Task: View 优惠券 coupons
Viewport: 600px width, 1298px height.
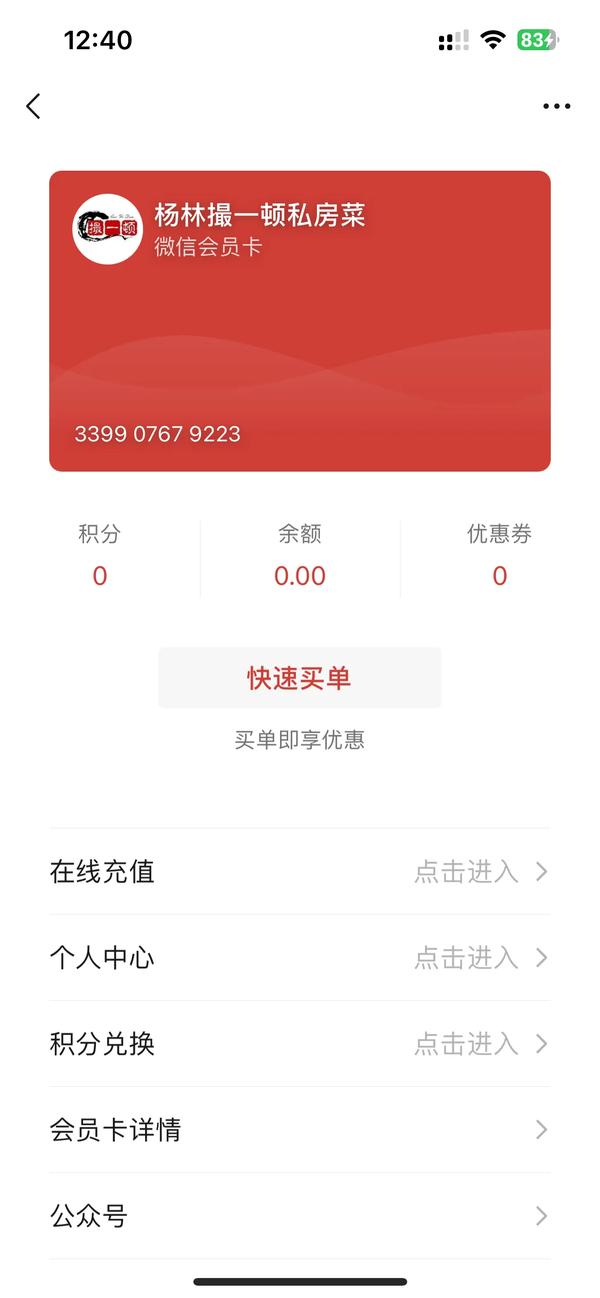Action: click(x=500, y=555)
